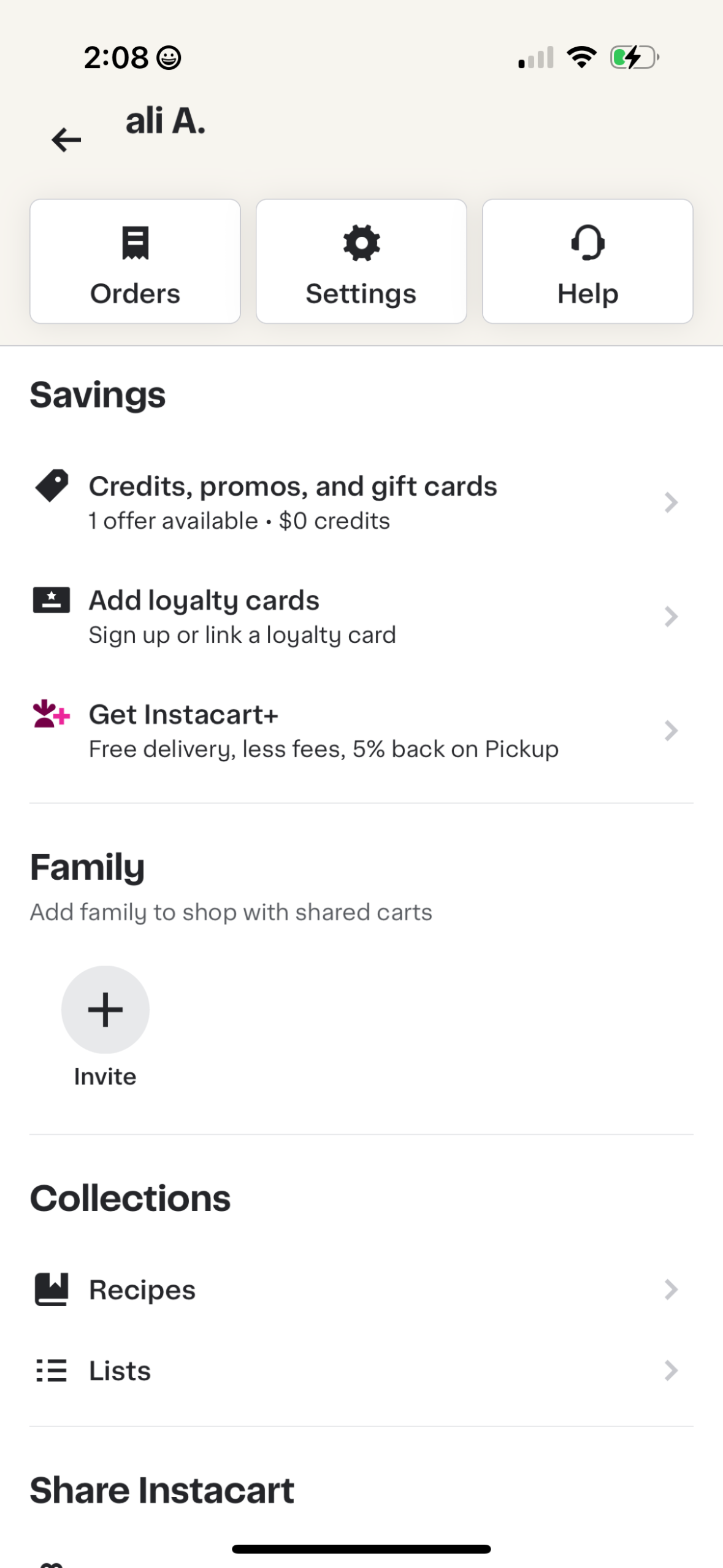This screenshot has width=723, height=1568.
Task: Click the Lists bullet-list icon
Action: tap(52, 1370)
